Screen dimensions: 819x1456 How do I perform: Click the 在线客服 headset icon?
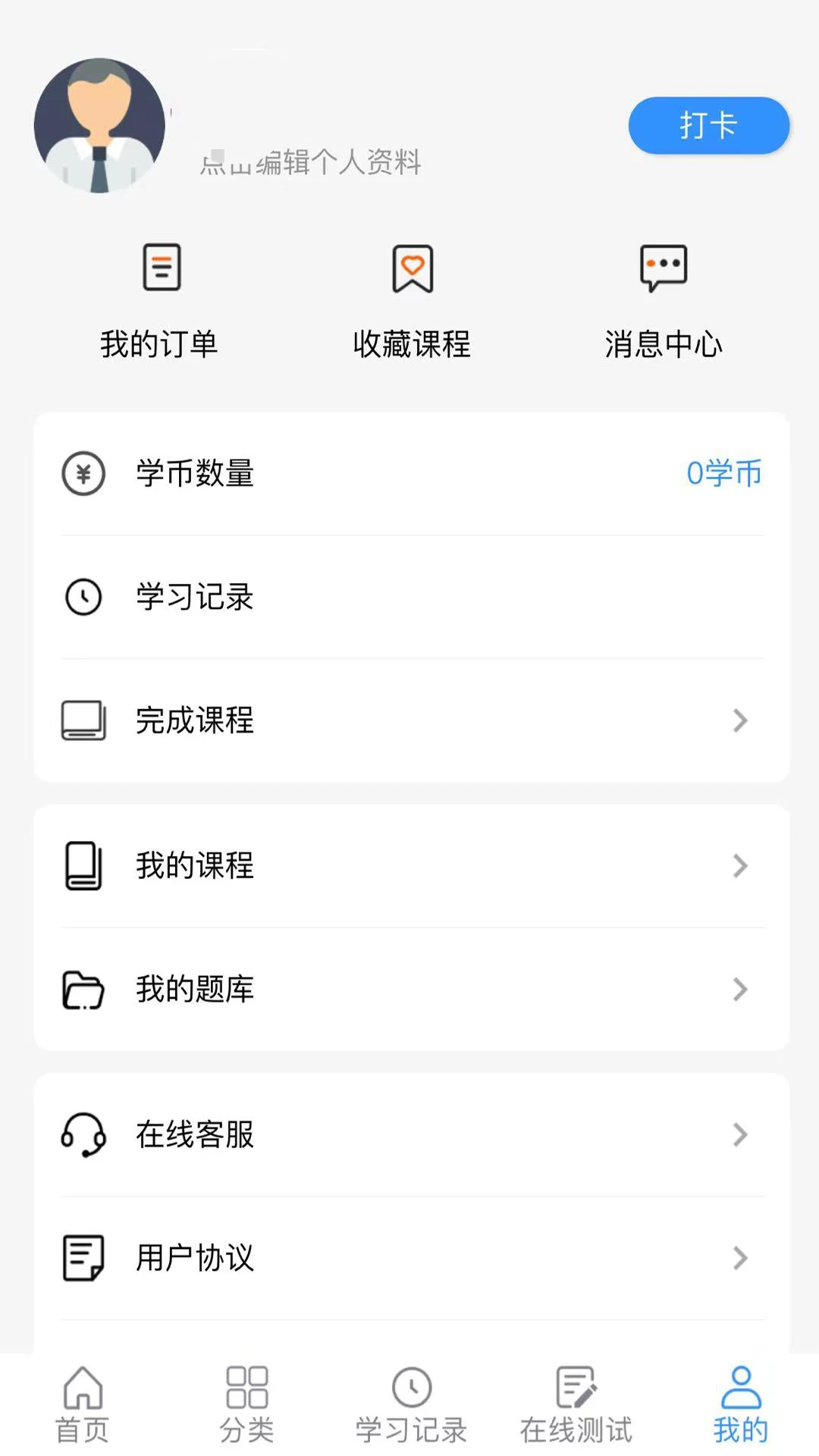[x=83, y=1135]
